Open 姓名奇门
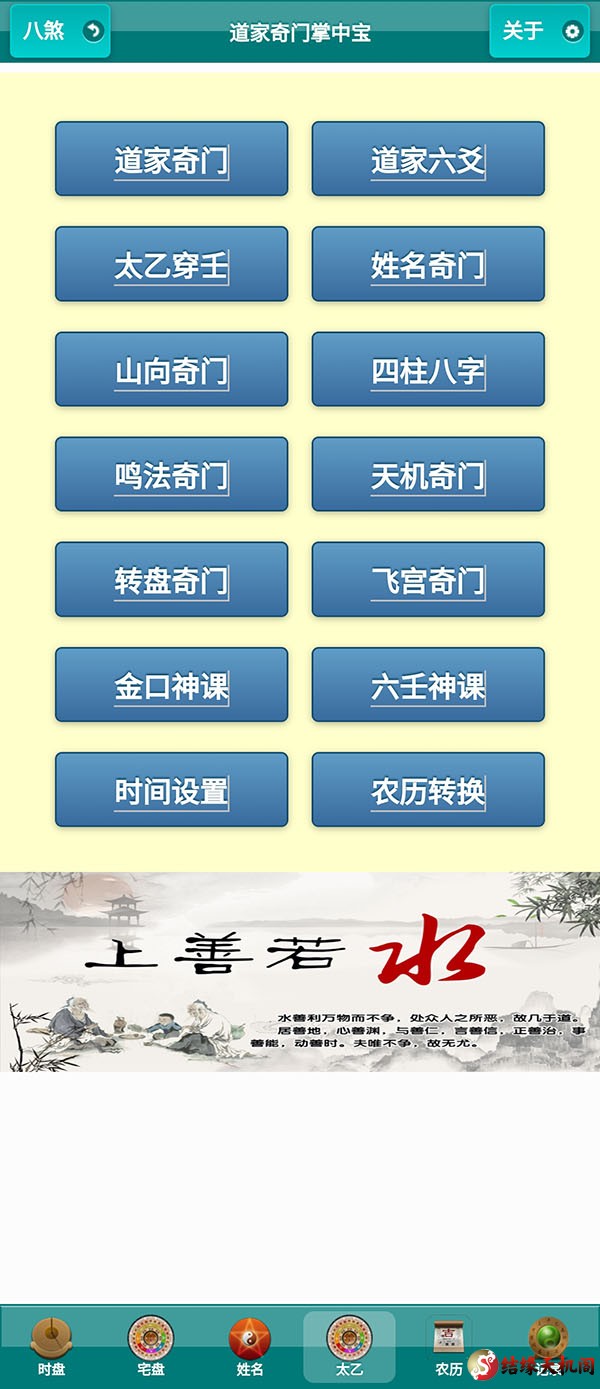Viewport: 600px width, 1389px height. (x=428, y=264)
